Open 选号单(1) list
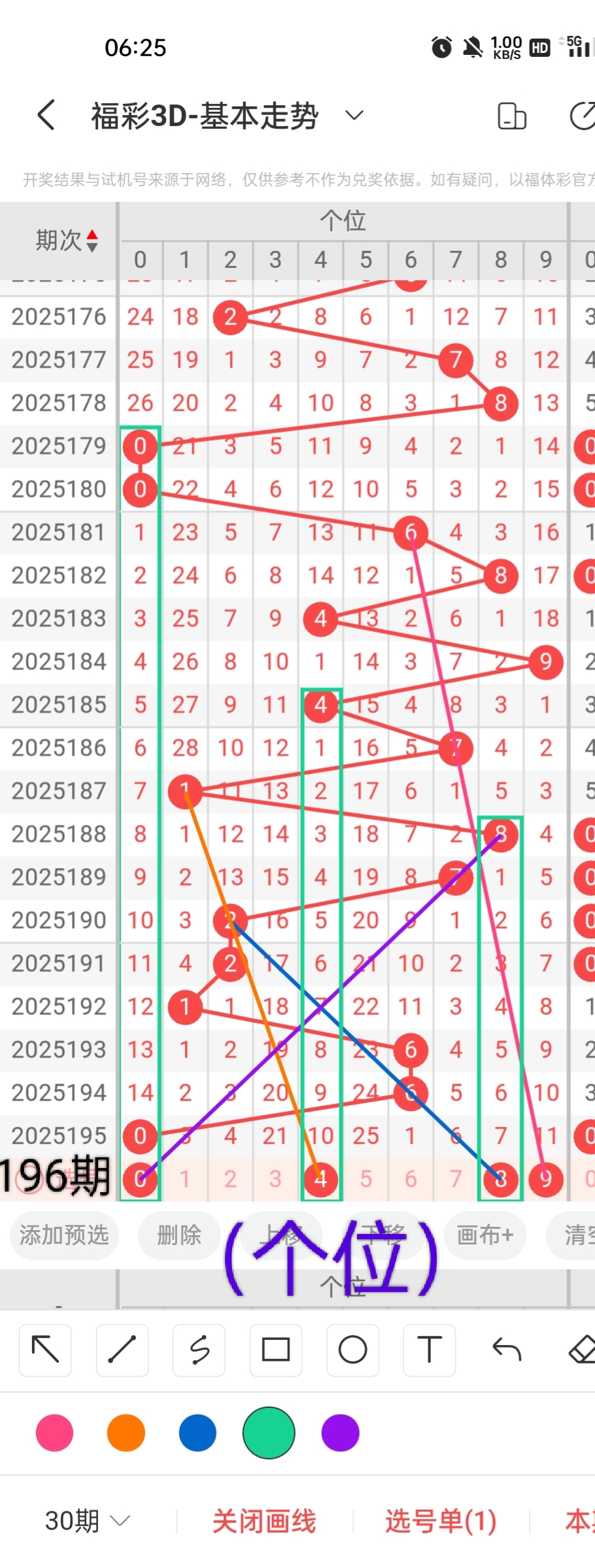This screenshot has height=1568, width=595. tap(441, 1521)
